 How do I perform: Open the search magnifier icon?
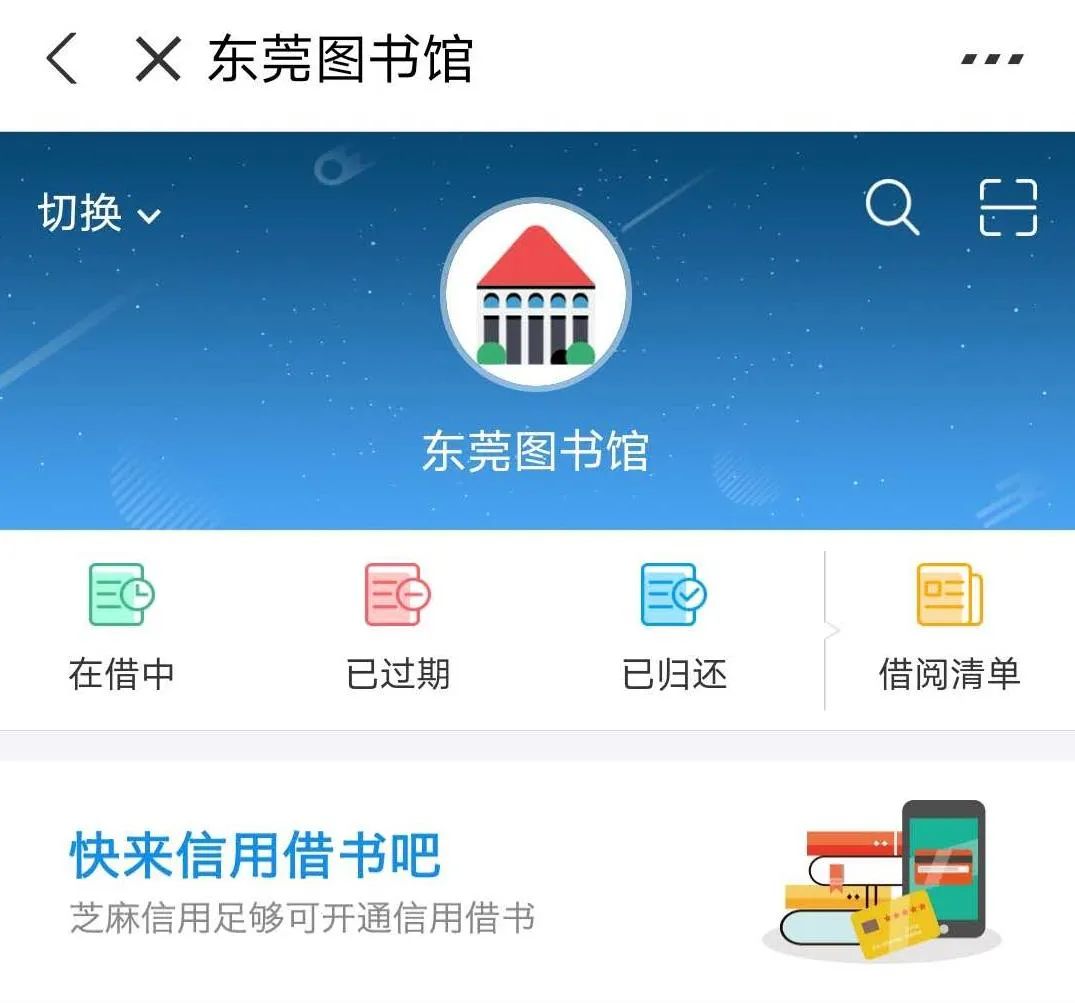pyautogui.click(x=891, y=208)
